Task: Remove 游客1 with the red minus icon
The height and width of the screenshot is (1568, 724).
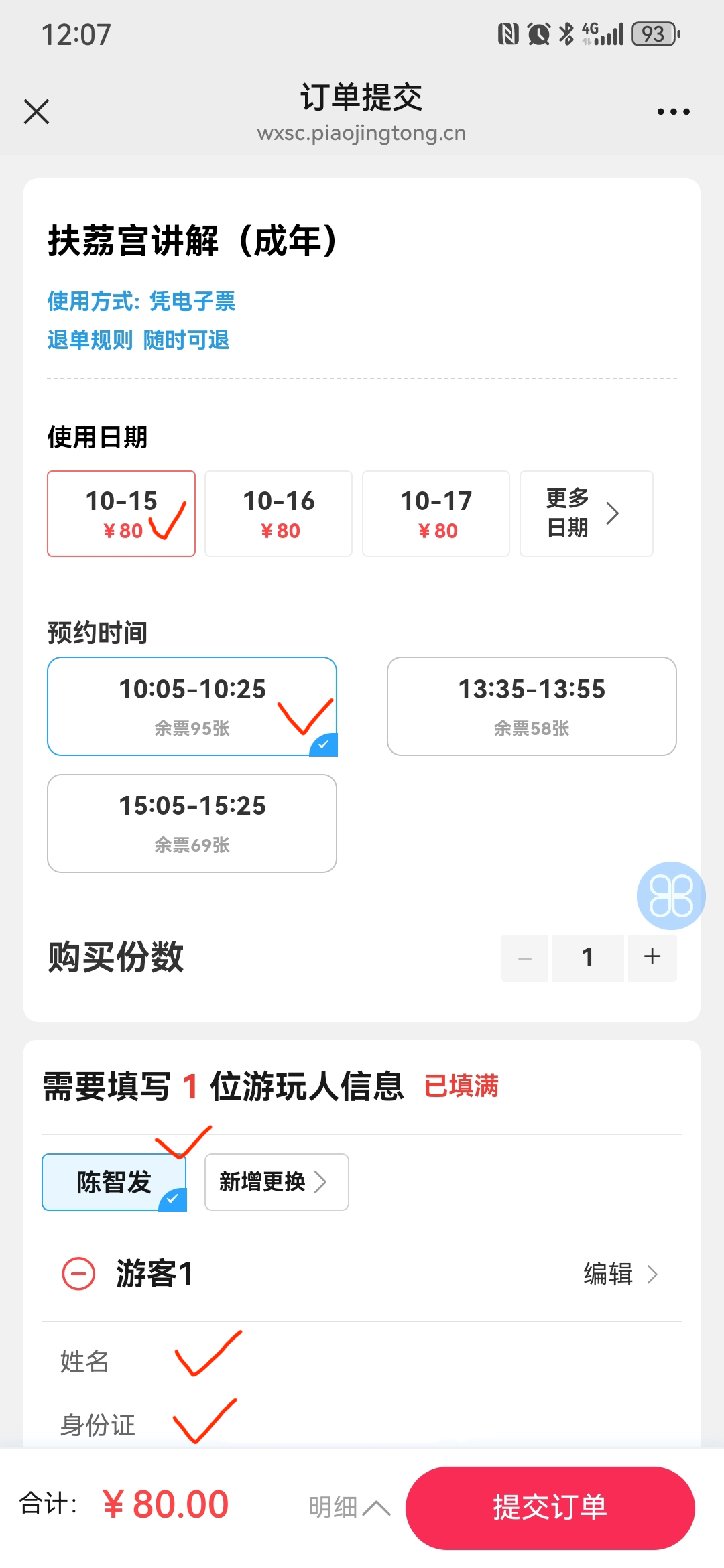Action: [78, 1273]
